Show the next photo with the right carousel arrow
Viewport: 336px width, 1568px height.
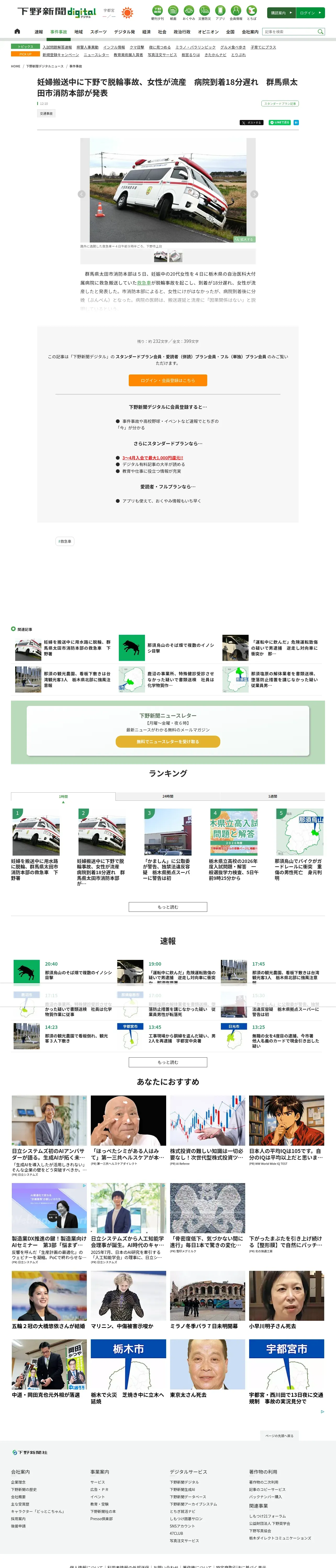[x=254, y=194]
